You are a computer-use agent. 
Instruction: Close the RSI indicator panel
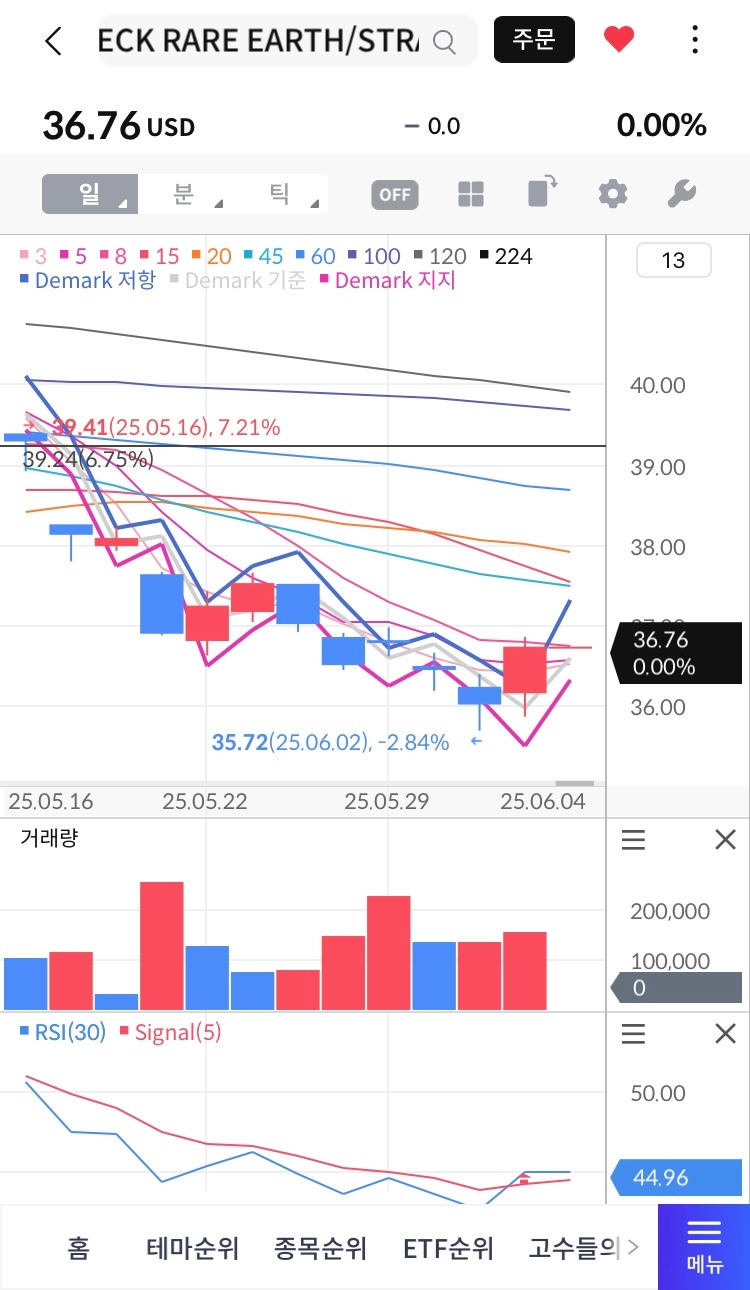point(726,1034)
